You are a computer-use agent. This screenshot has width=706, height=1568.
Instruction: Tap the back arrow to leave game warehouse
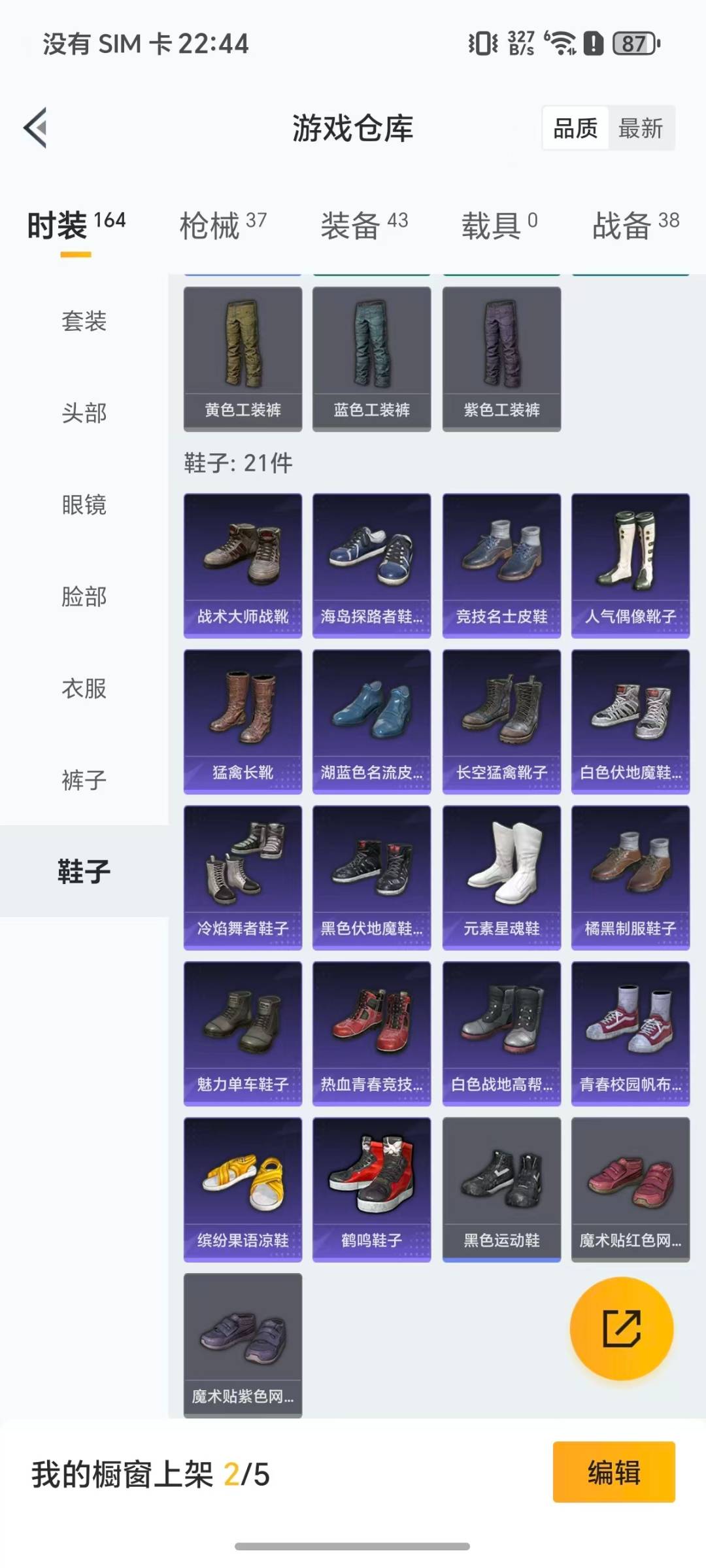pyautogui.click(x=36, y=128)
